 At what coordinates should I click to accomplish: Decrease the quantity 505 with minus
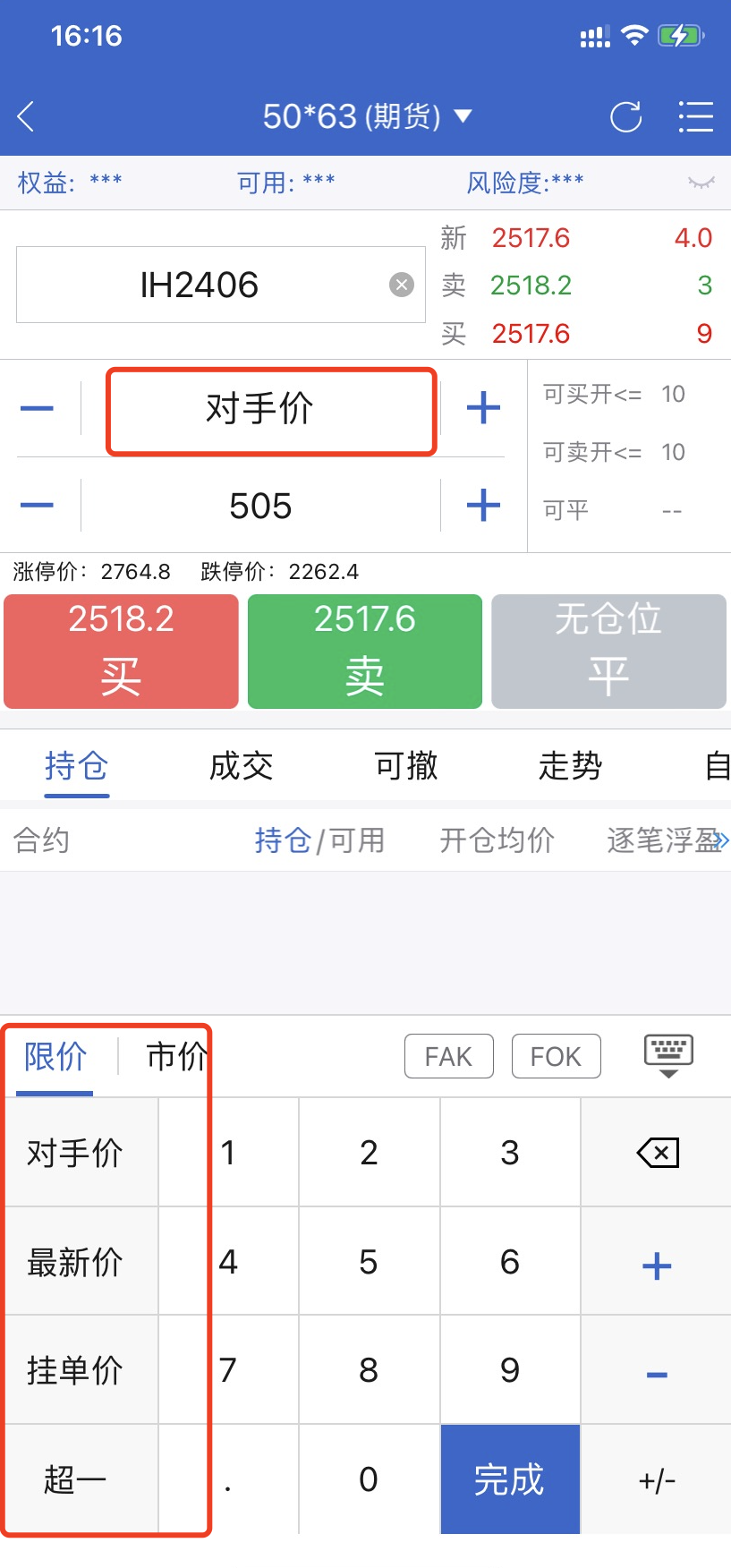pyautogui.click(x=37, y=506)
